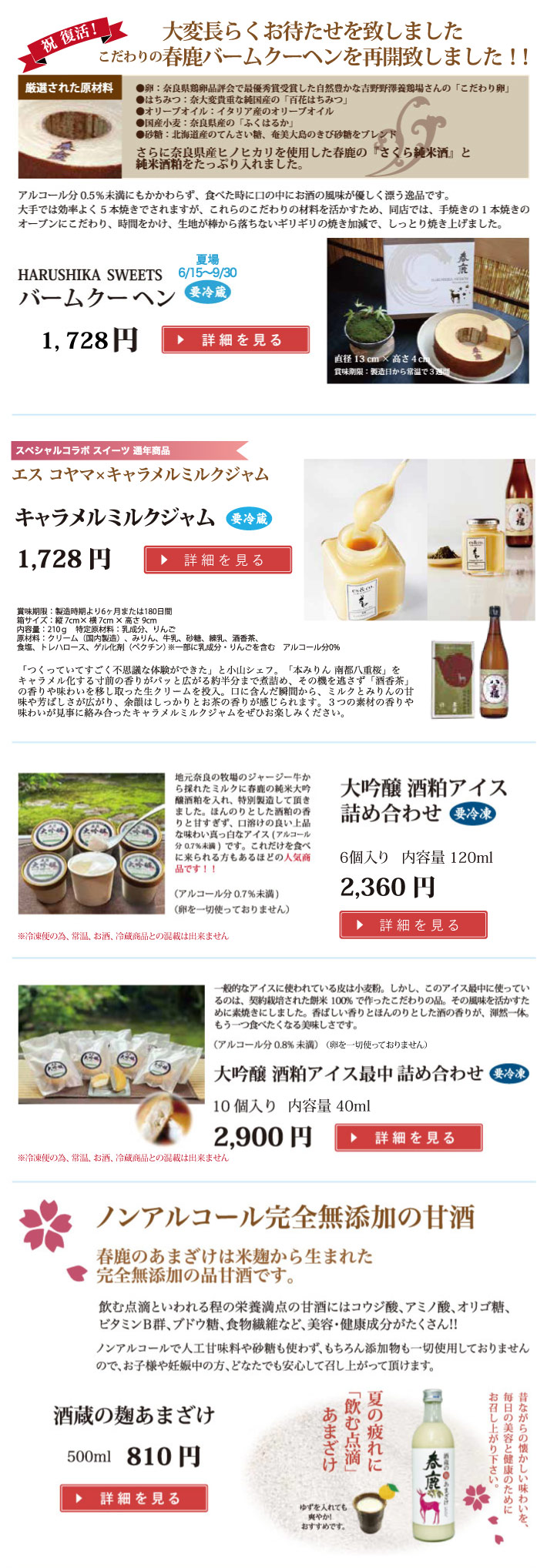Screen dimensions: 547x1568
Task: Open details for the caramel milk jam
Action: (217, 560)
